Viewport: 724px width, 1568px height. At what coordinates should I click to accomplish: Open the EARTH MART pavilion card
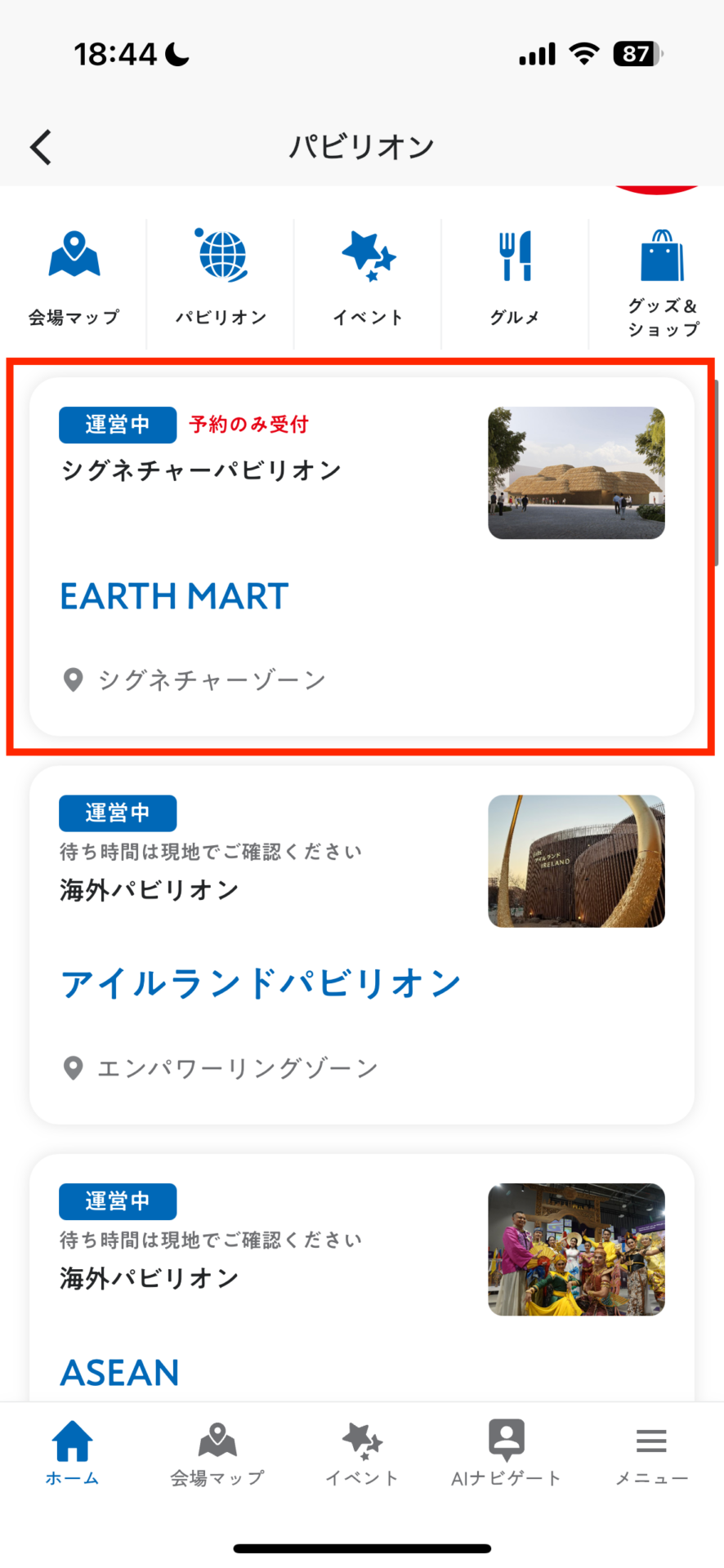coord(362,556)
